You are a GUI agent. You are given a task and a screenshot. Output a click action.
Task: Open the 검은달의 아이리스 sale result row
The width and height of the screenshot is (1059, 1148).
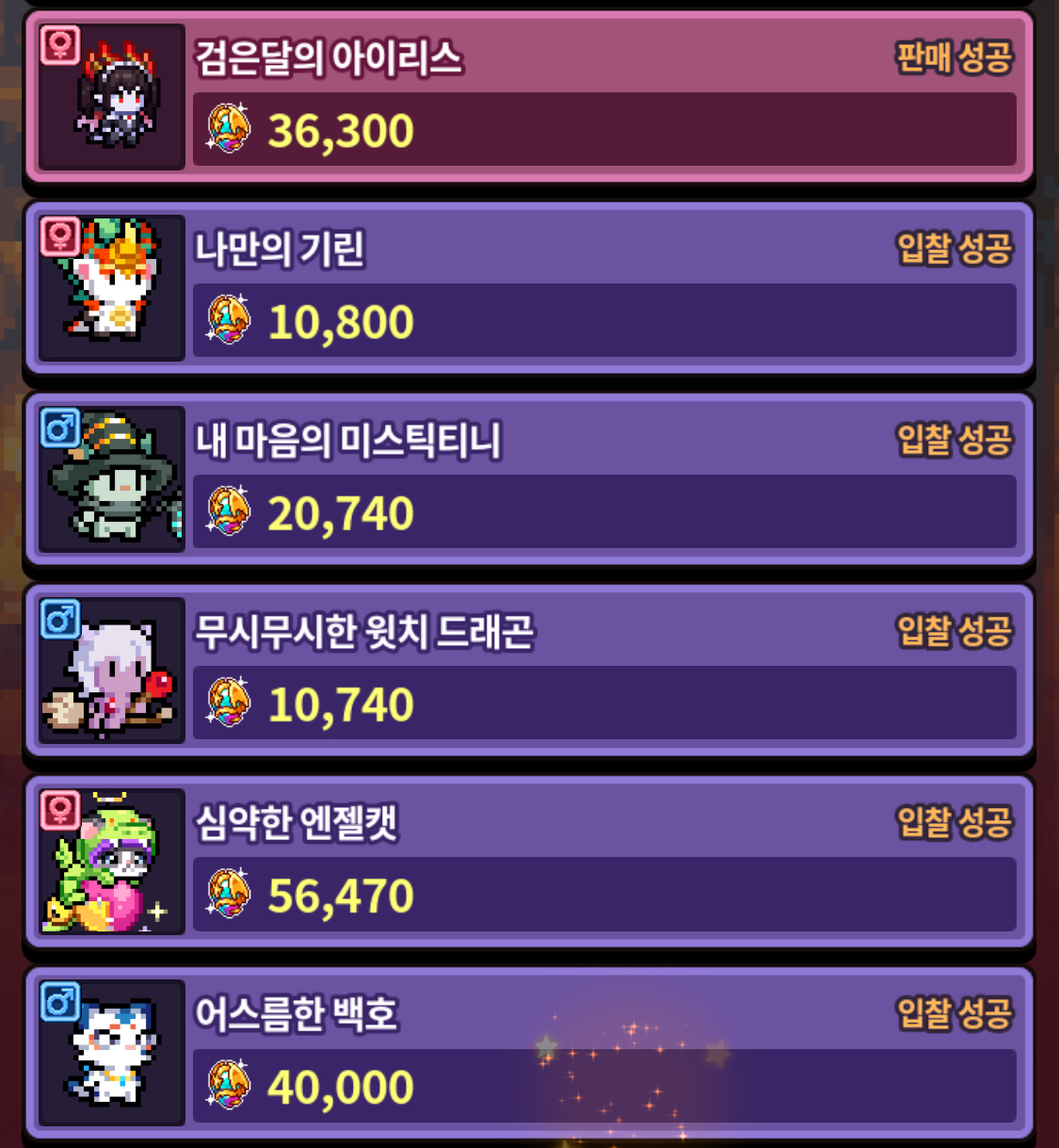529,97
